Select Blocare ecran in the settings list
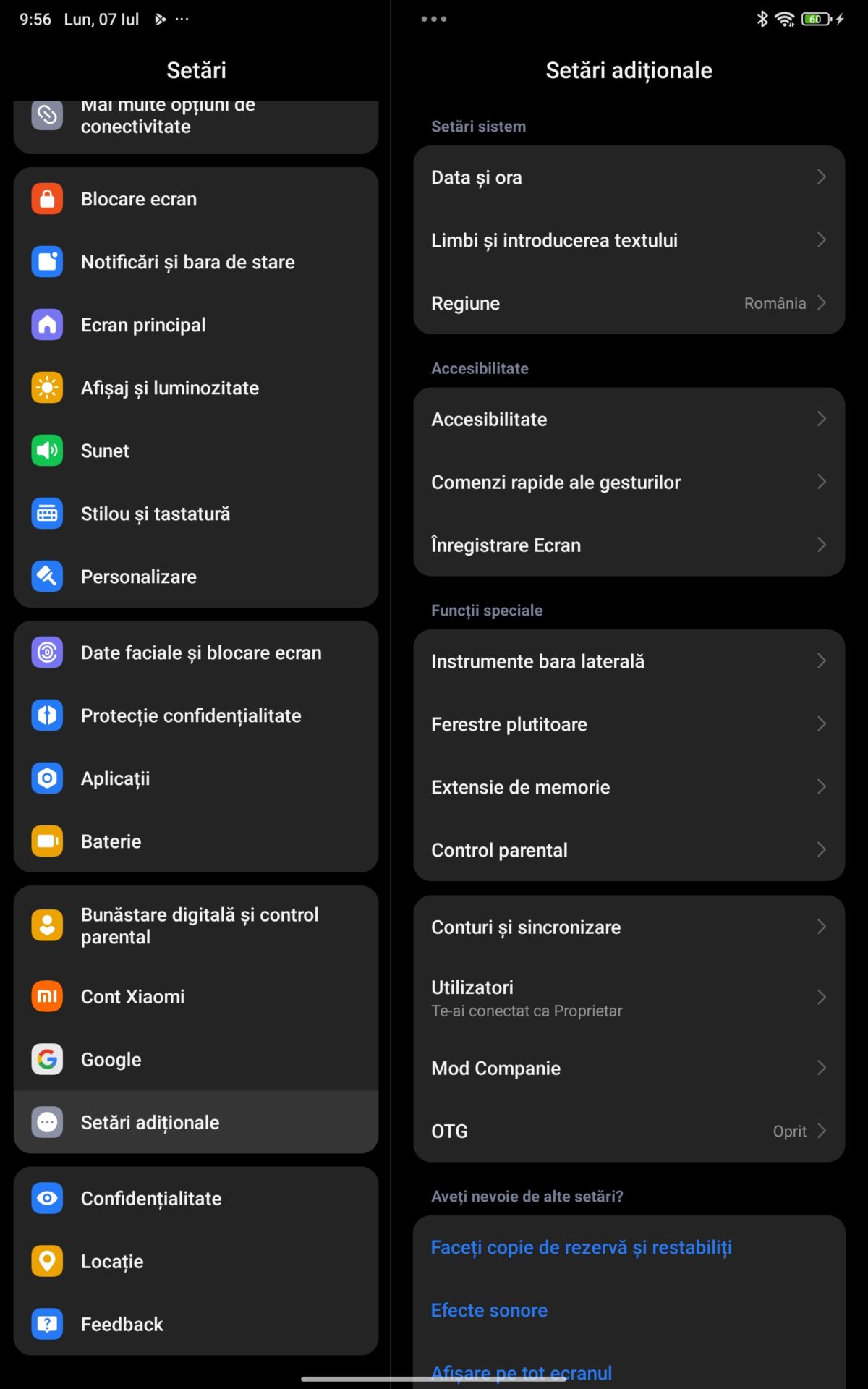This screenshot has height=1389, width=868. click(x=195, y=199)
